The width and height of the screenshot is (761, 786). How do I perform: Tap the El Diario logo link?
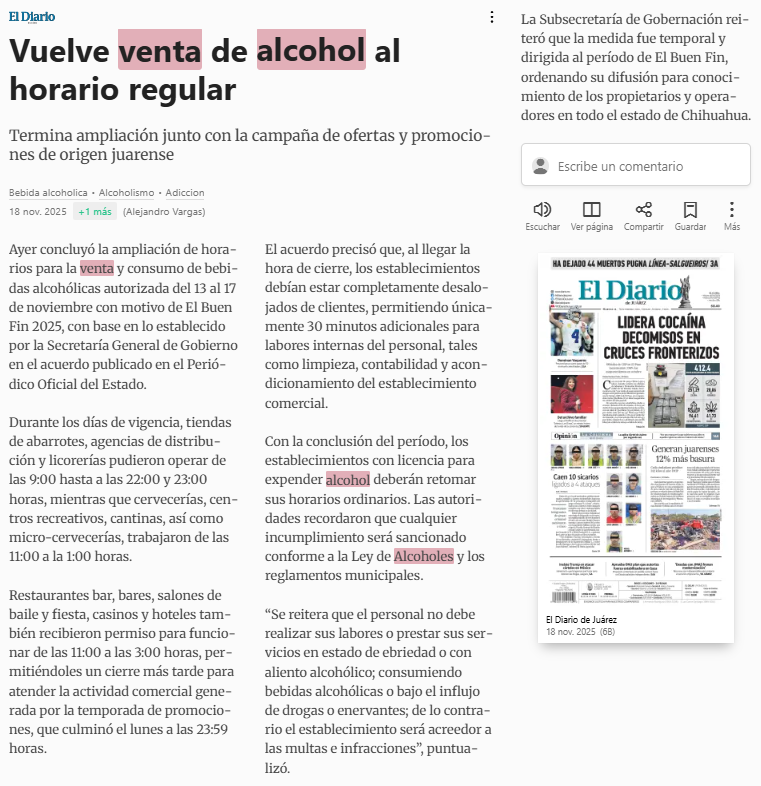tap(32, 17)
